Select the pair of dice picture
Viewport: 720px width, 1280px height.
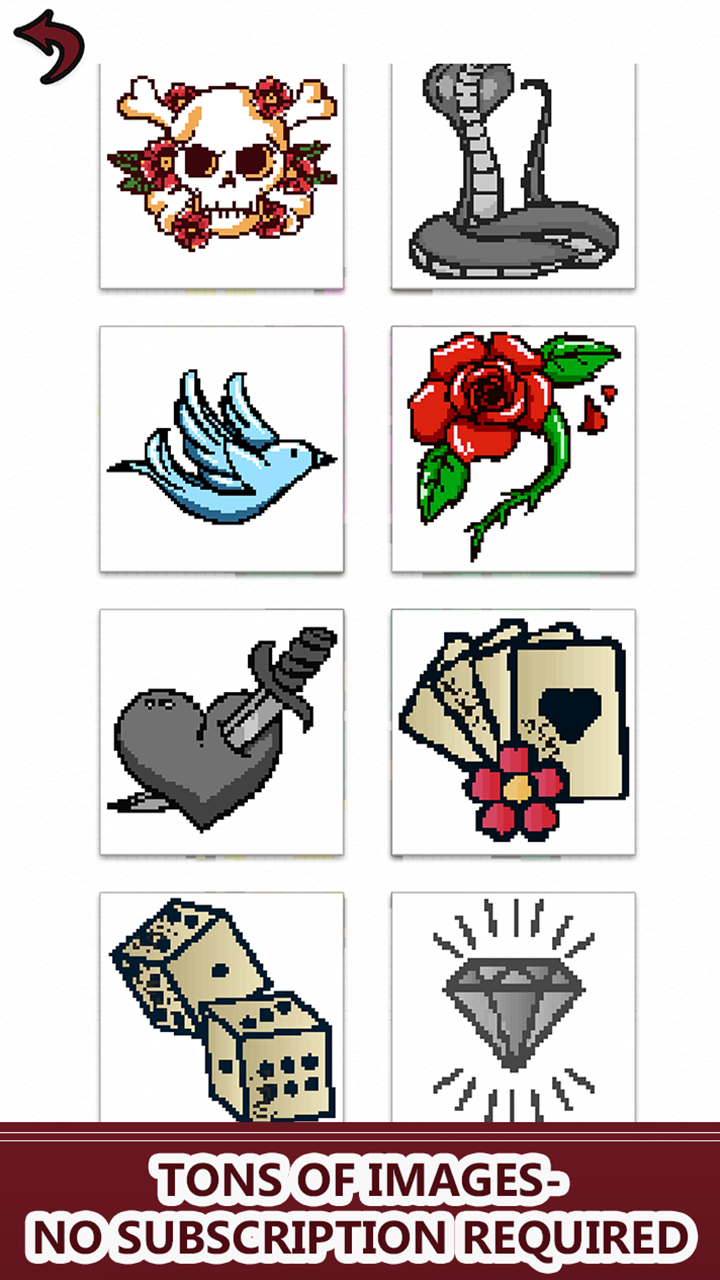tap(222, 1005)
